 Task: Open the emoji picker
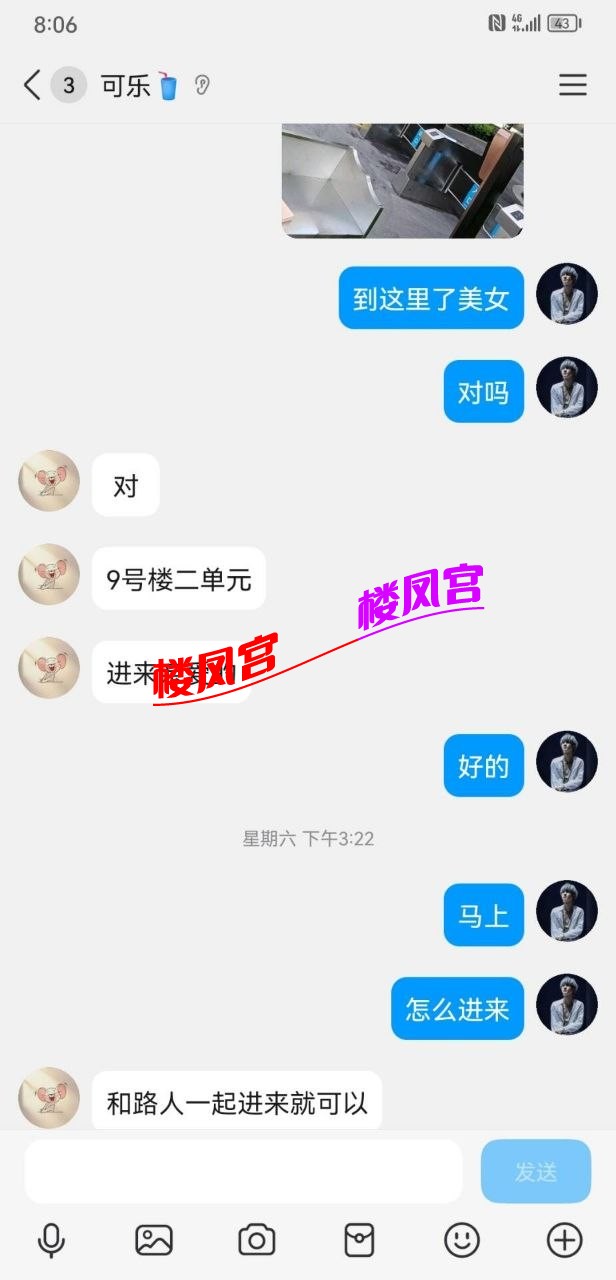pos(462,1240)
